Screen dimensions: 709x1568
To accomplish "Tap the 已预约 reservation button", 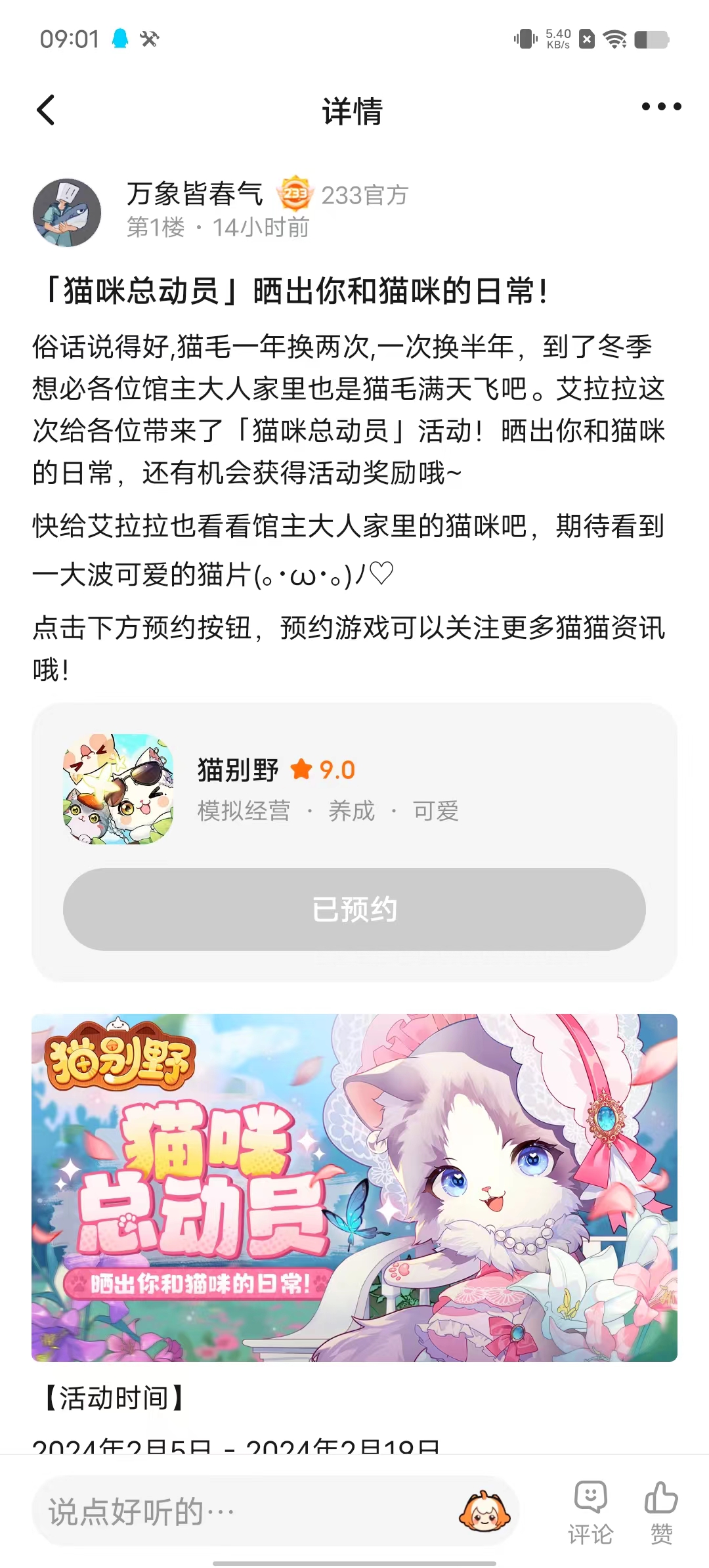I will (354, 909).
